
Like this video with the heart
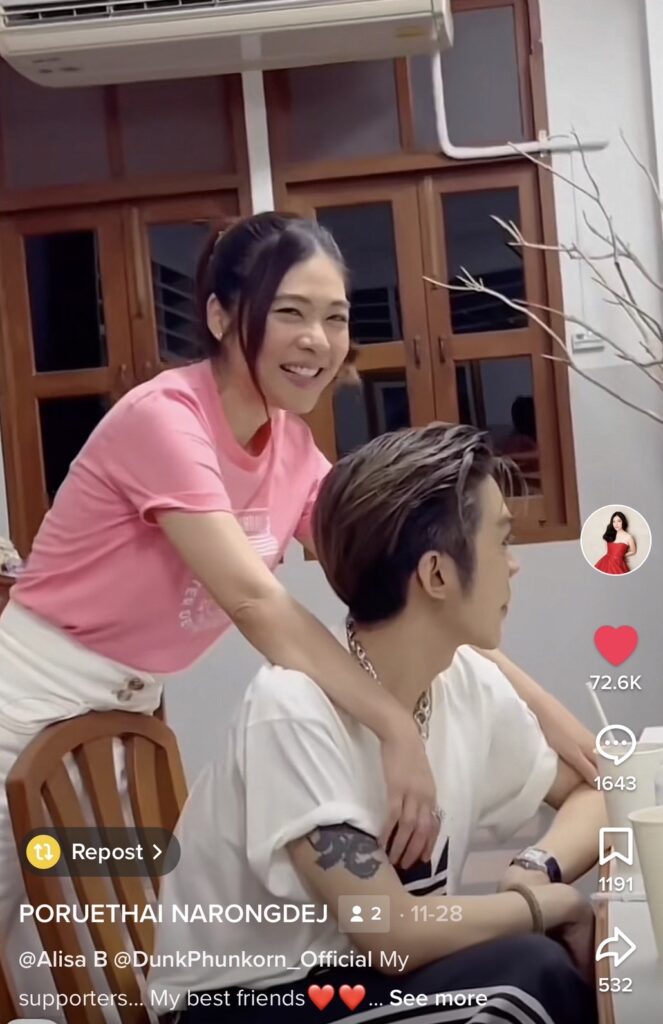coord(615,645)
